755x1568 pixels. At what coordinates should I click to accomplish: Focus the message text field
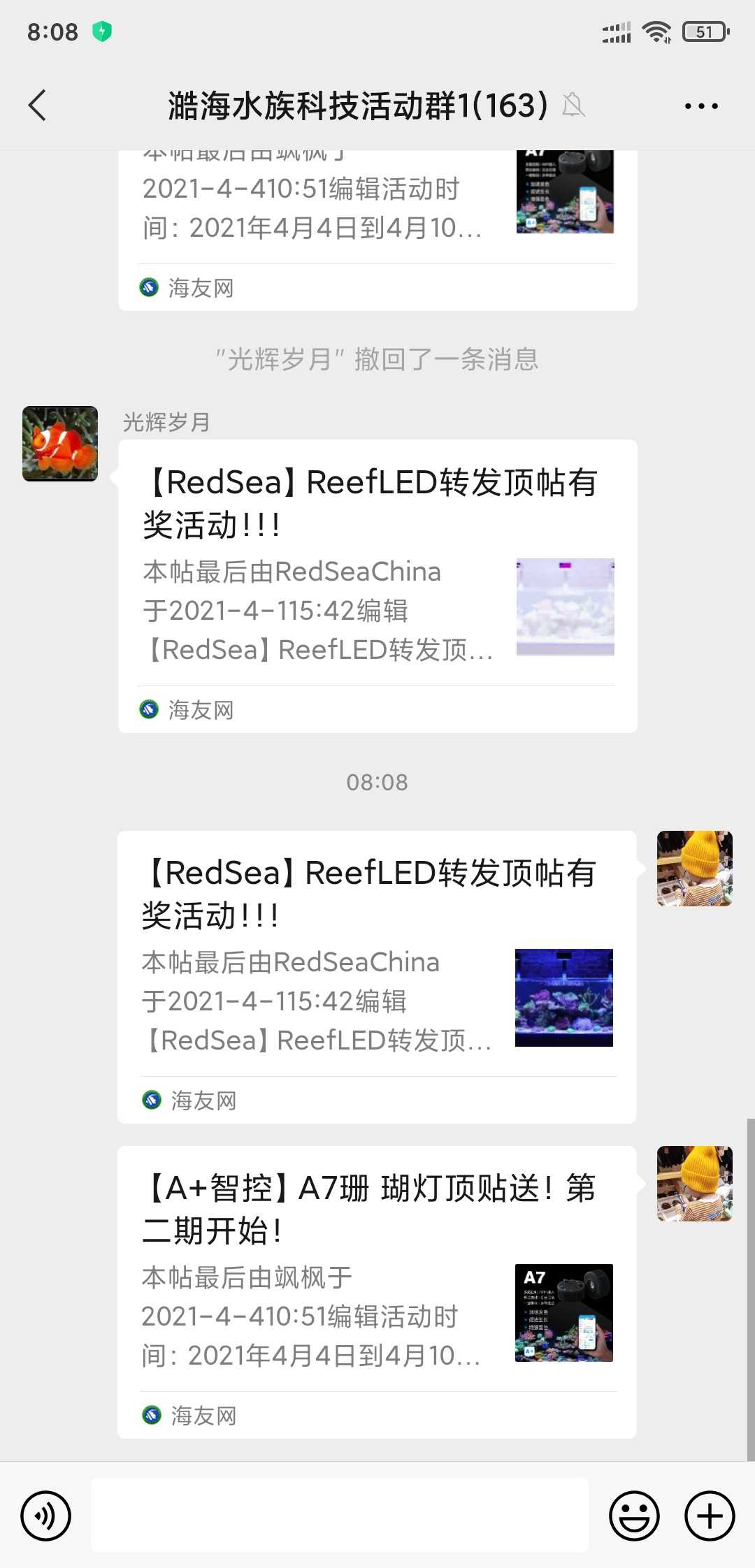tap(340, 1514)
